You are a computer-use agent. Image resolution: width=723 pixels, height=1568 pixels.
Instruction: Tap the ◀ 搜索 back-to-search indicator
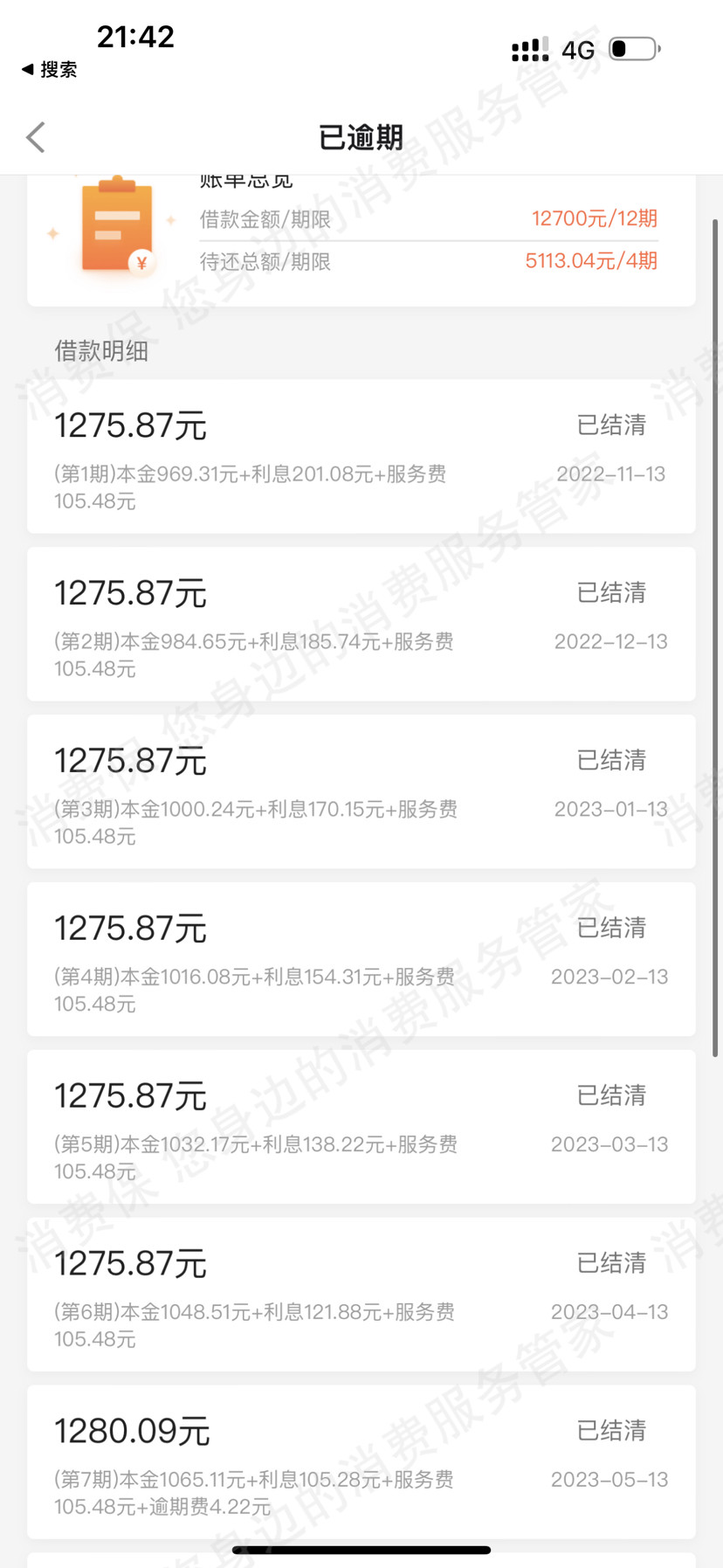point(51,69)
